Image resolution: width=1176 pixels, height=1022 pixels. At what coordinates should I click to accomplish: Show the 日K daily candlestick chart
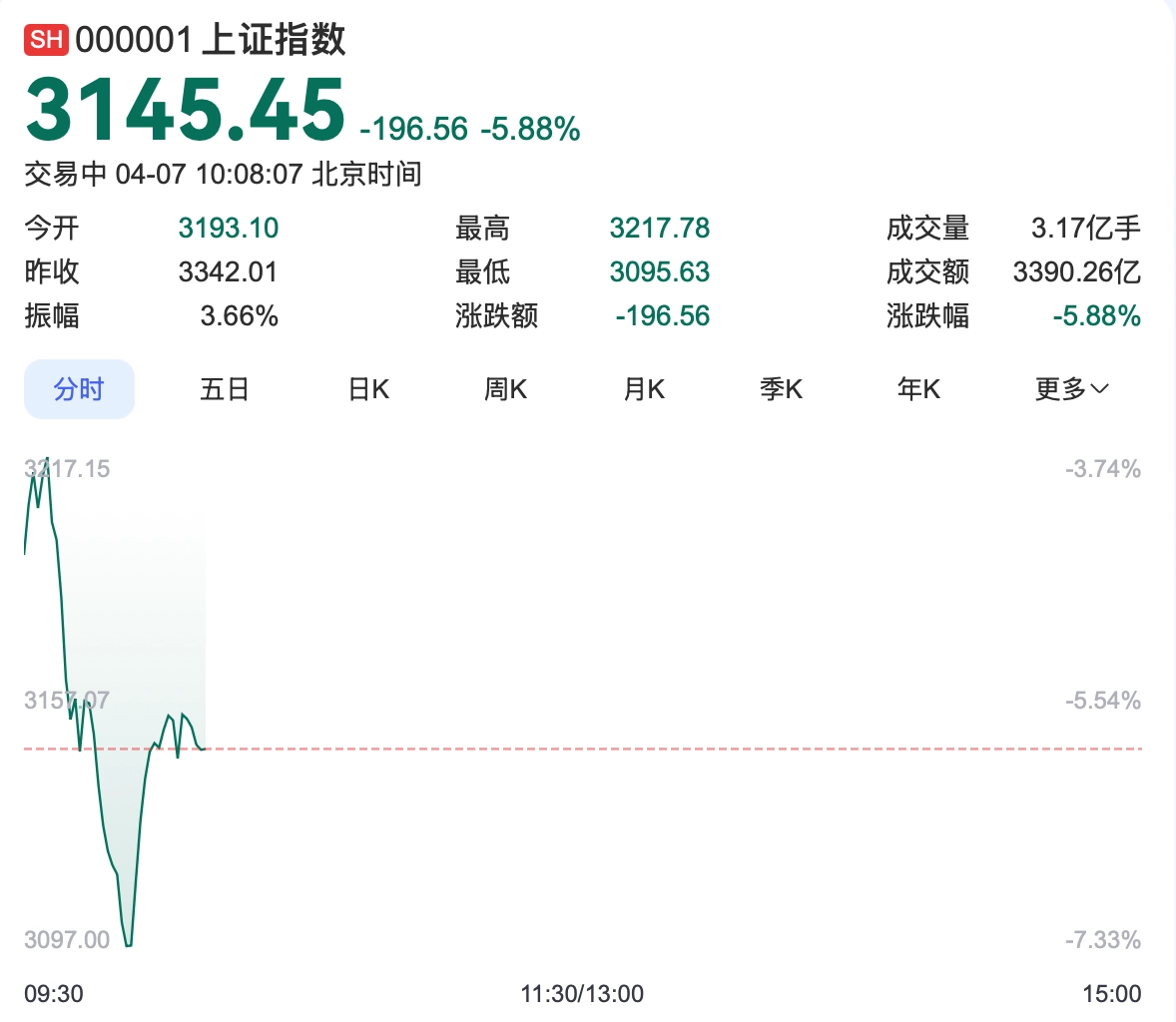(x=368, y=389)
